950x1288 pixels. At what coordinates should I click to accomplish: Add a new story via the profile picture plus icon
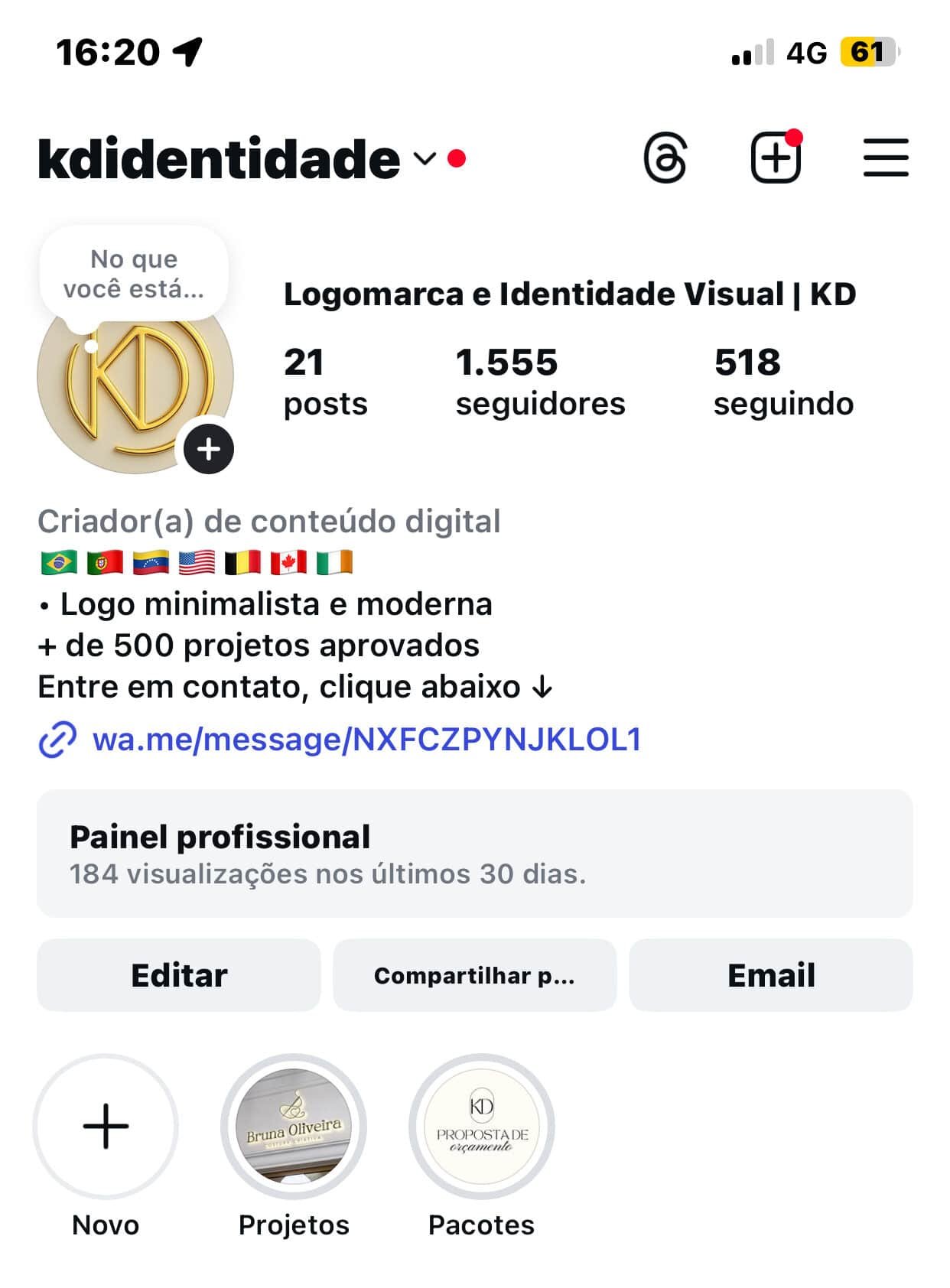coord(207,449)
